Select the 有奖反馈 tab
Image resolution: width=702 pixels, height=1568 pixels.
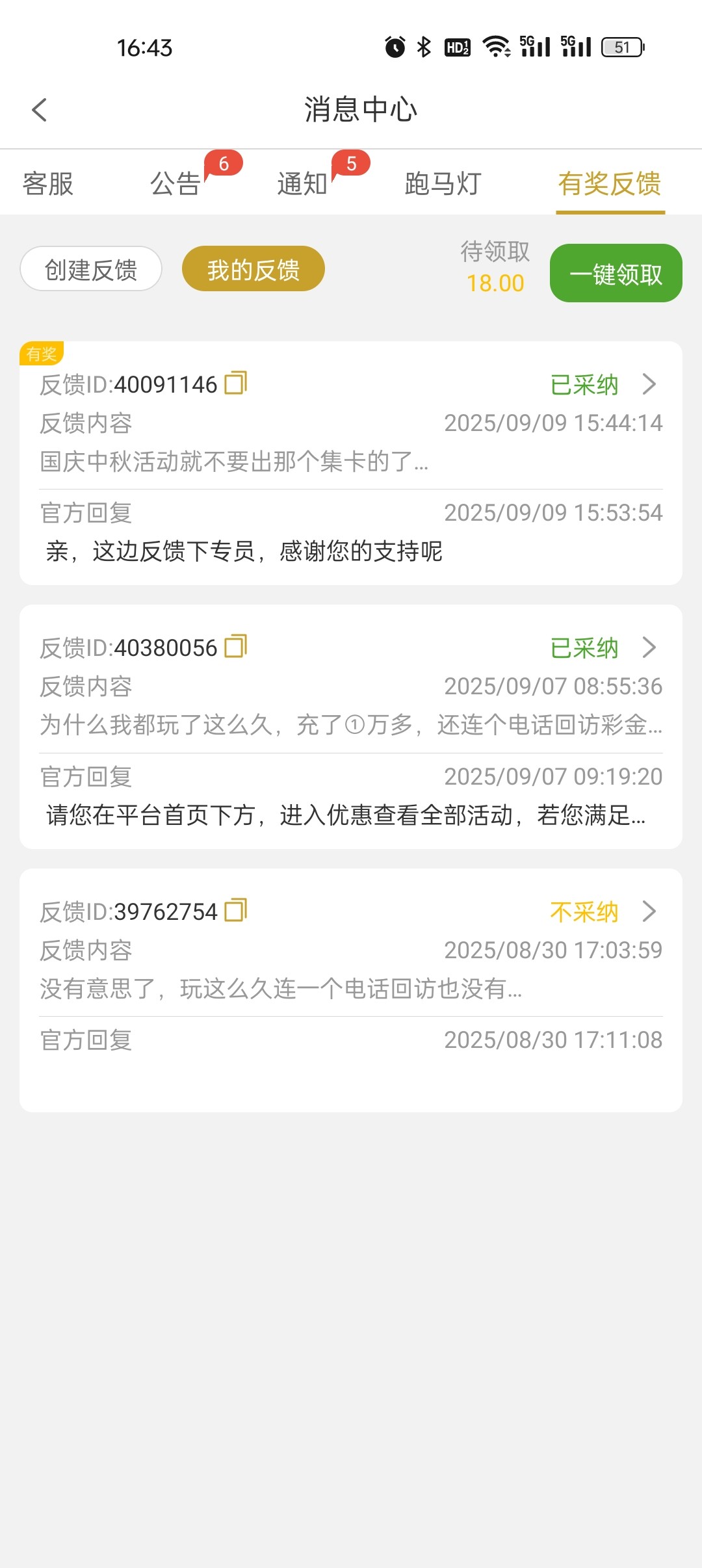(610, 183)
